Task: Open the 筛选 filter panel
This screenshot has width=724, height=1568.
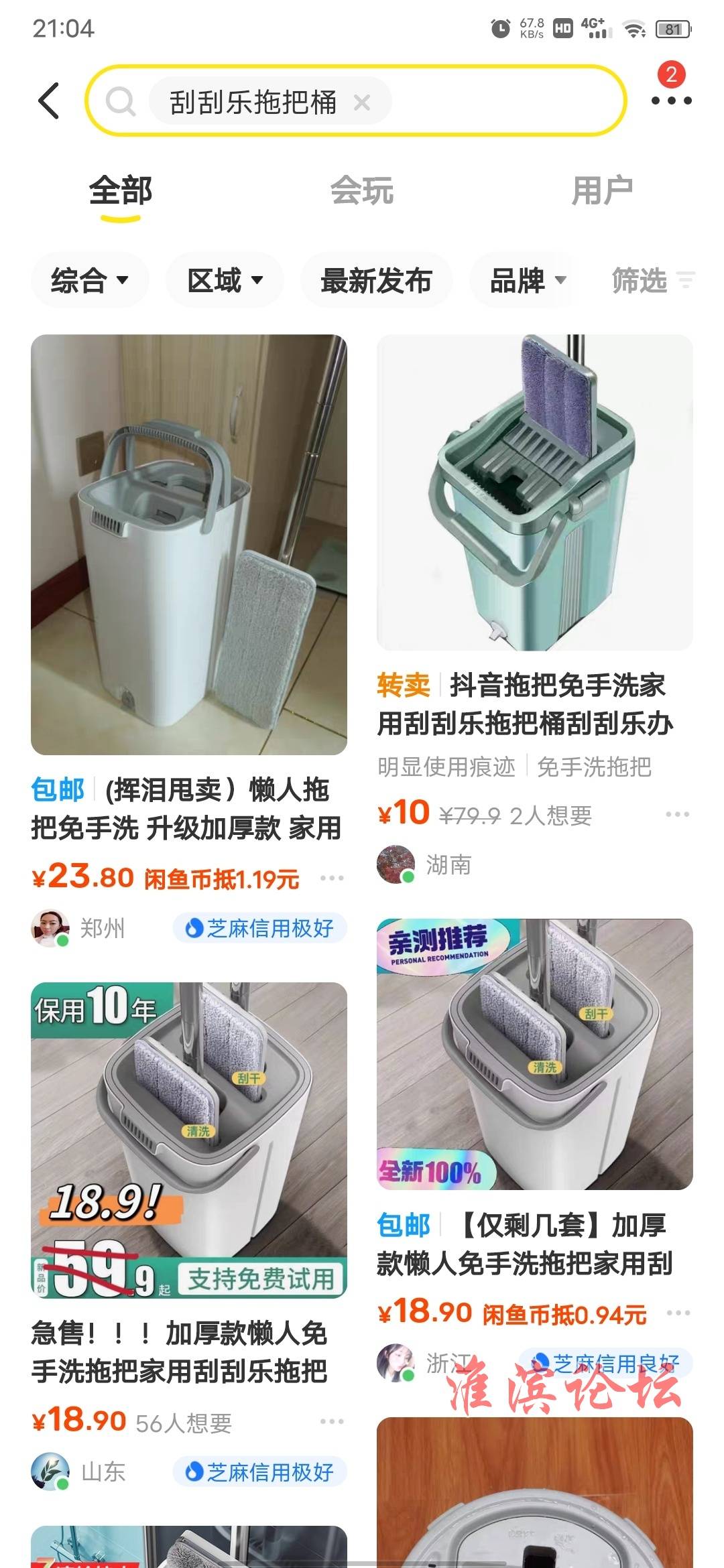Action: tap(652, 280)
